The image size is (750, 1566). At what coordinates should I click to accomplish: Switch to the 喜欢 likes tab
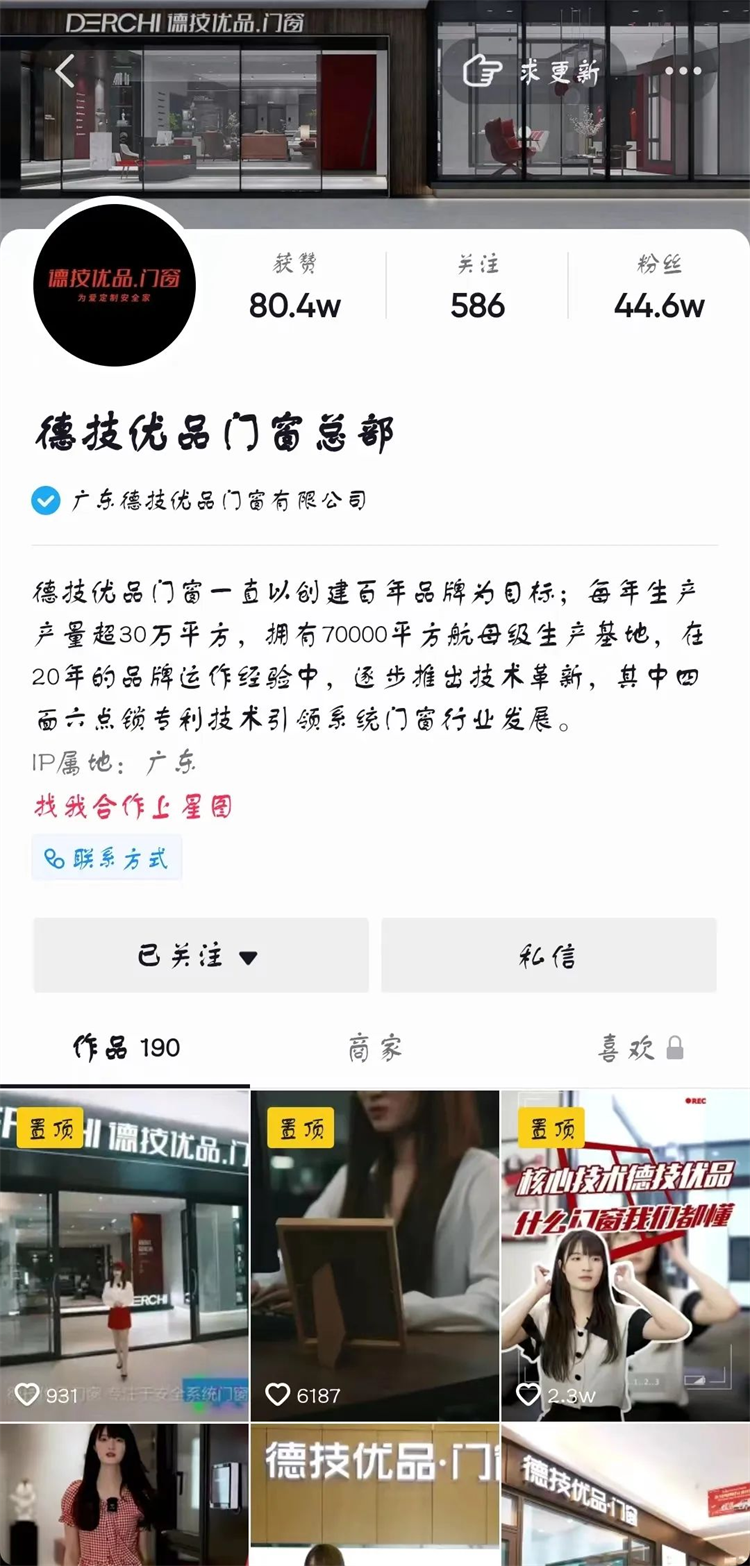pyautogui.click(x=640, y=1048)
